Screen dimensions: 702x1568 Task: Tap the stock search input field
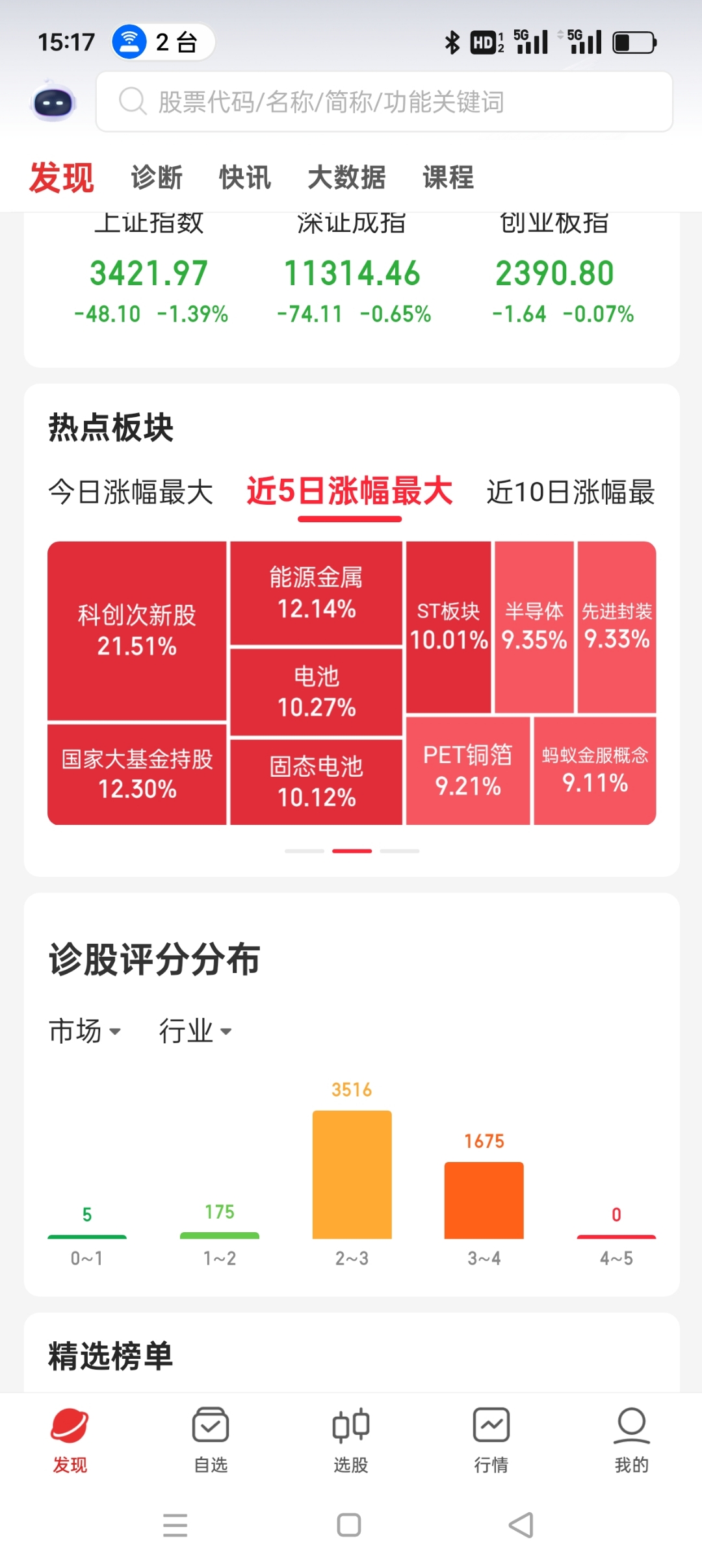(x=390, y=101)
